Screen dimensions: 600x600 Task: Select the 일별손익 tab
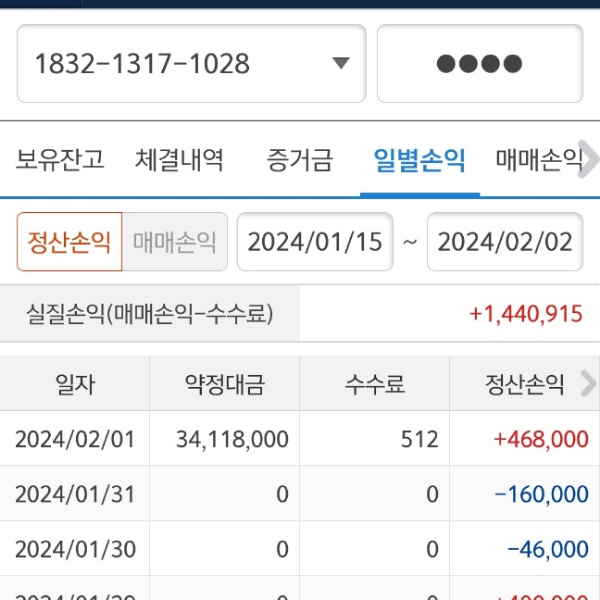point(419,160)
